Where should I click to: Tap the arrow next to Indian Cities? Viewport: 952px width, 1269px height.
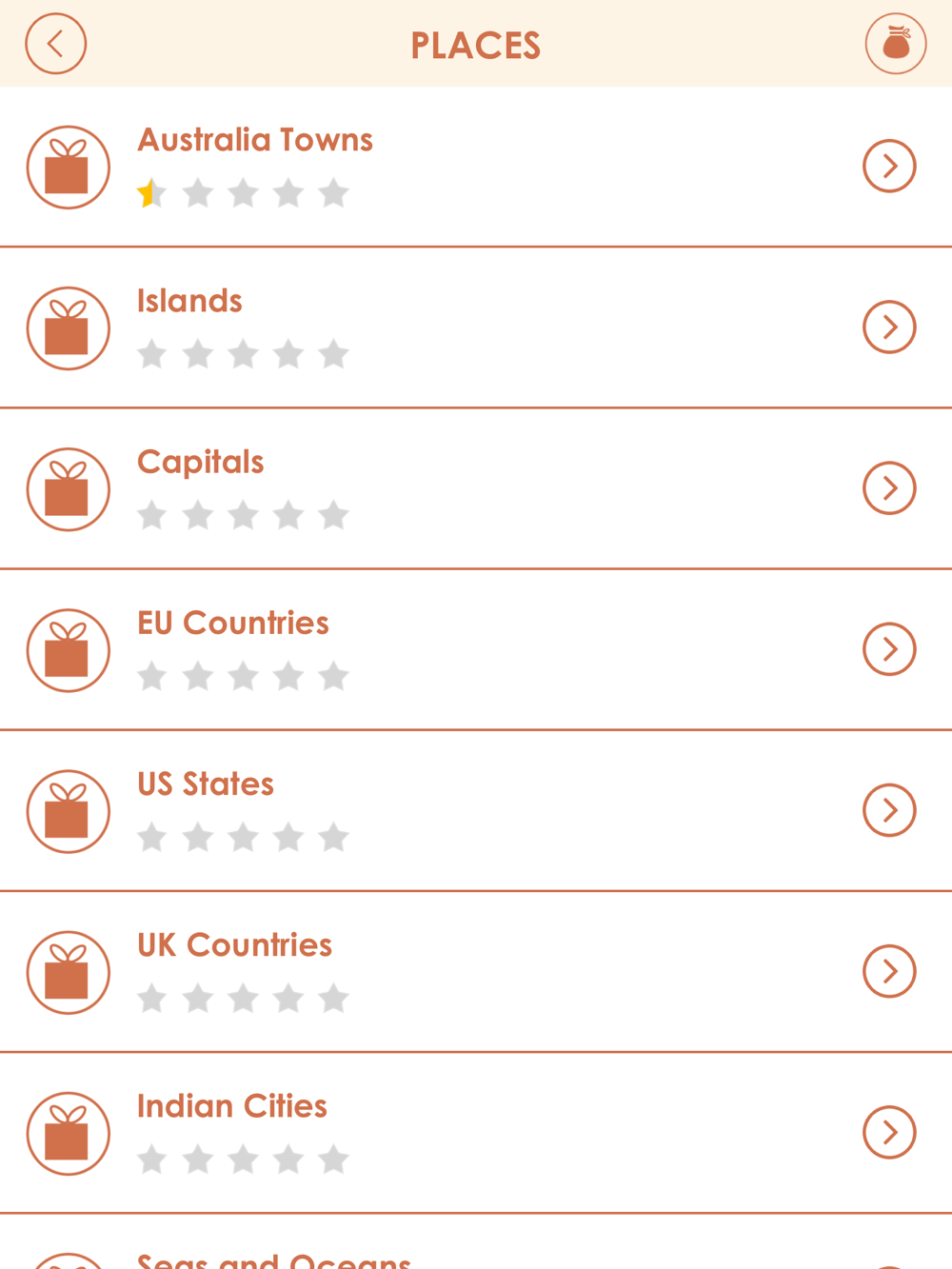coord(889,1132)
